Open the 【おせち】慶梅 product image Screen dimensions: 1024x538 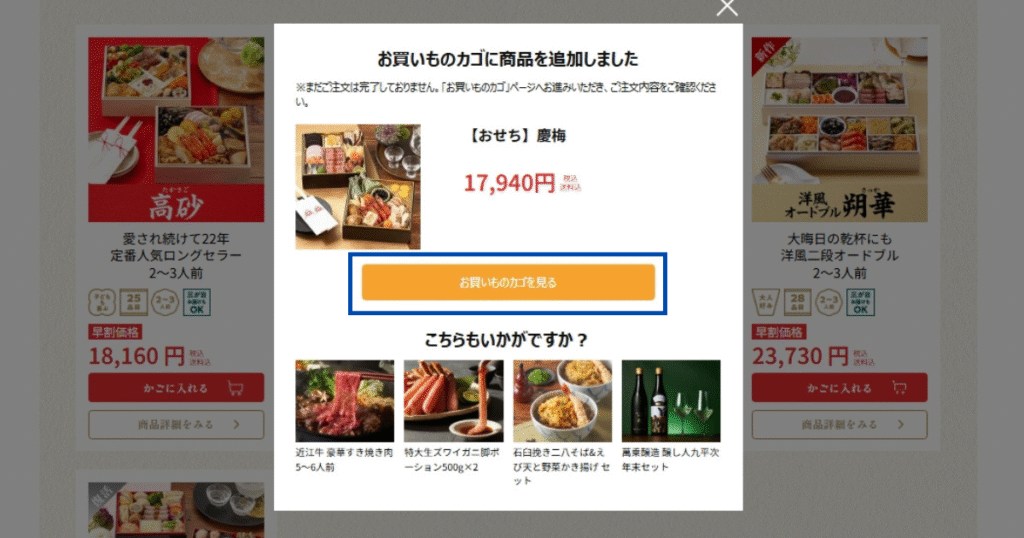(x=358, y=187)
